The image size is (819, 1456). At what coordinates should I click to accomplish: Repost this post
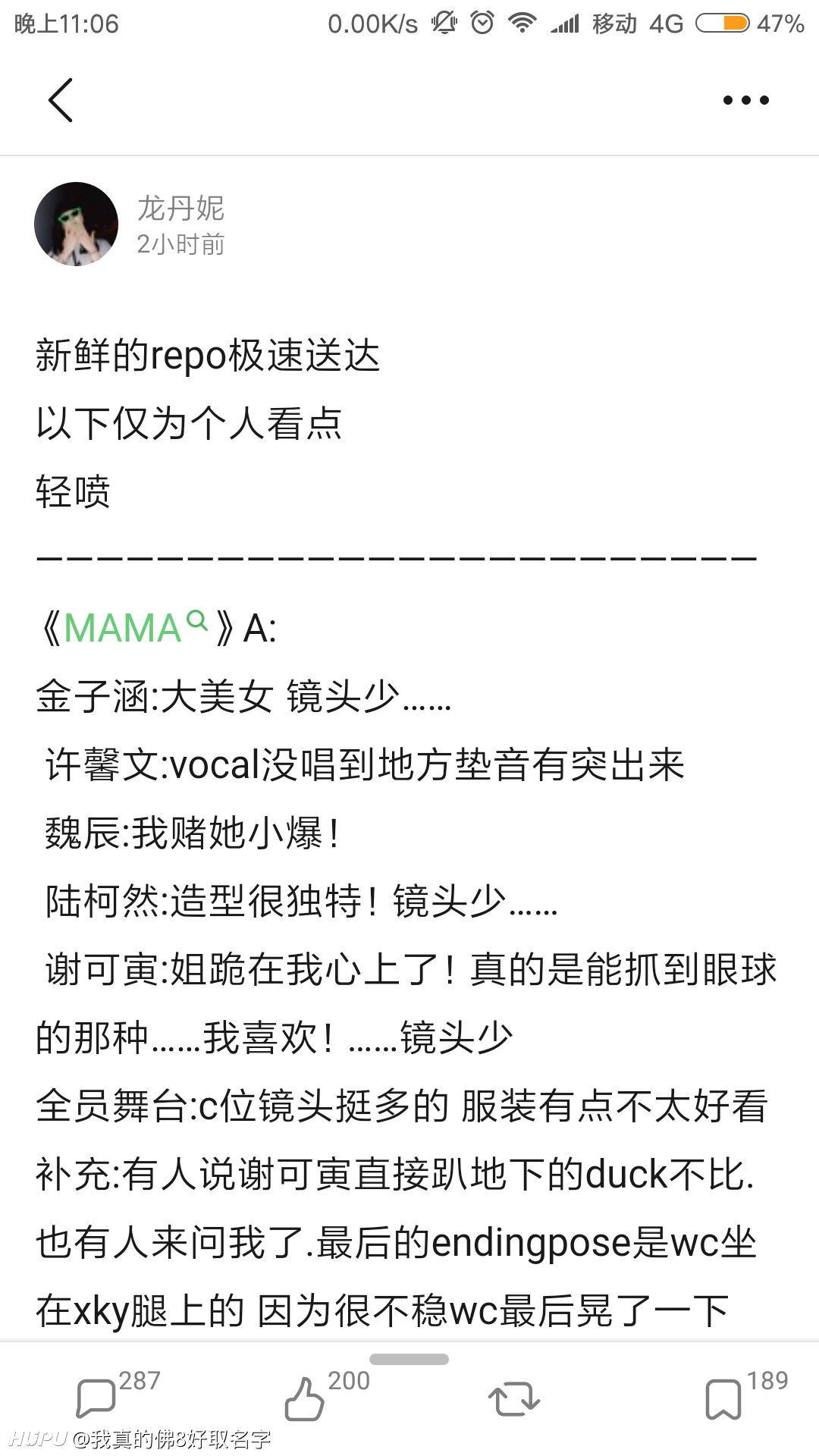click(x=514, y=1399)
